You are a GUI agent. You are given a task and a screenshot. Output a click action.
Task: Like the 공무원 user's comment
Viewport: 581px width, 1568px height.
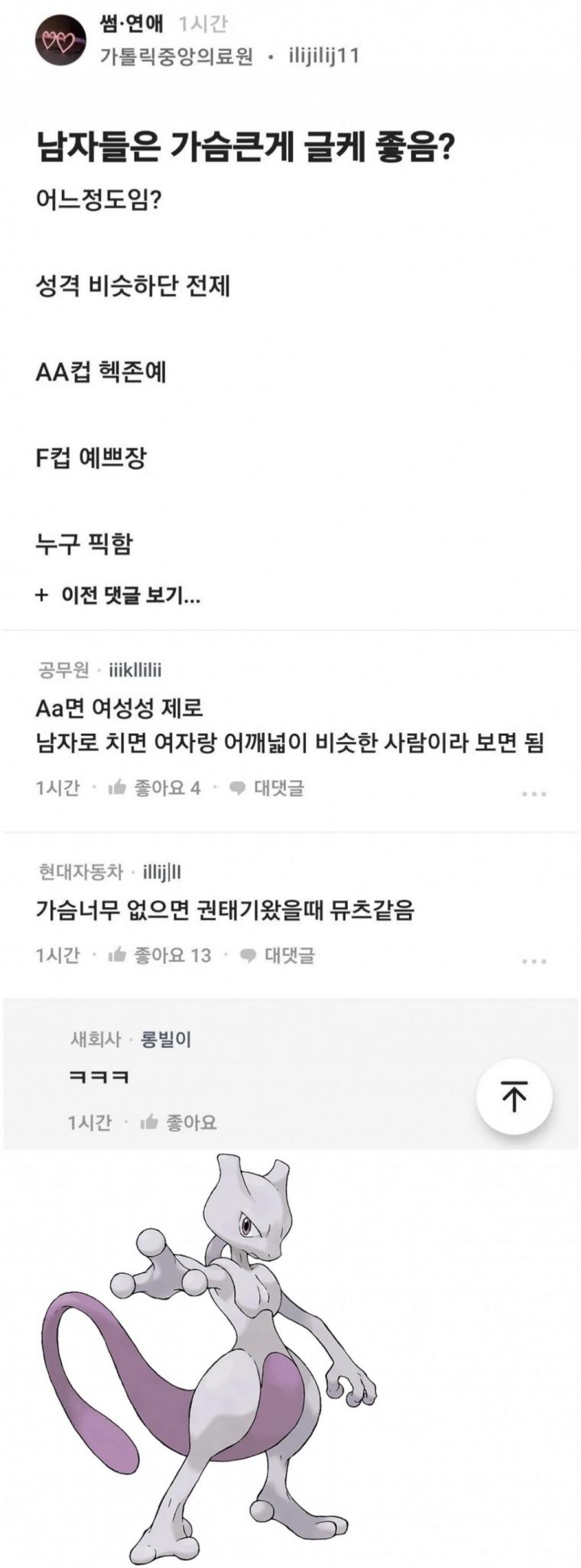154,788
